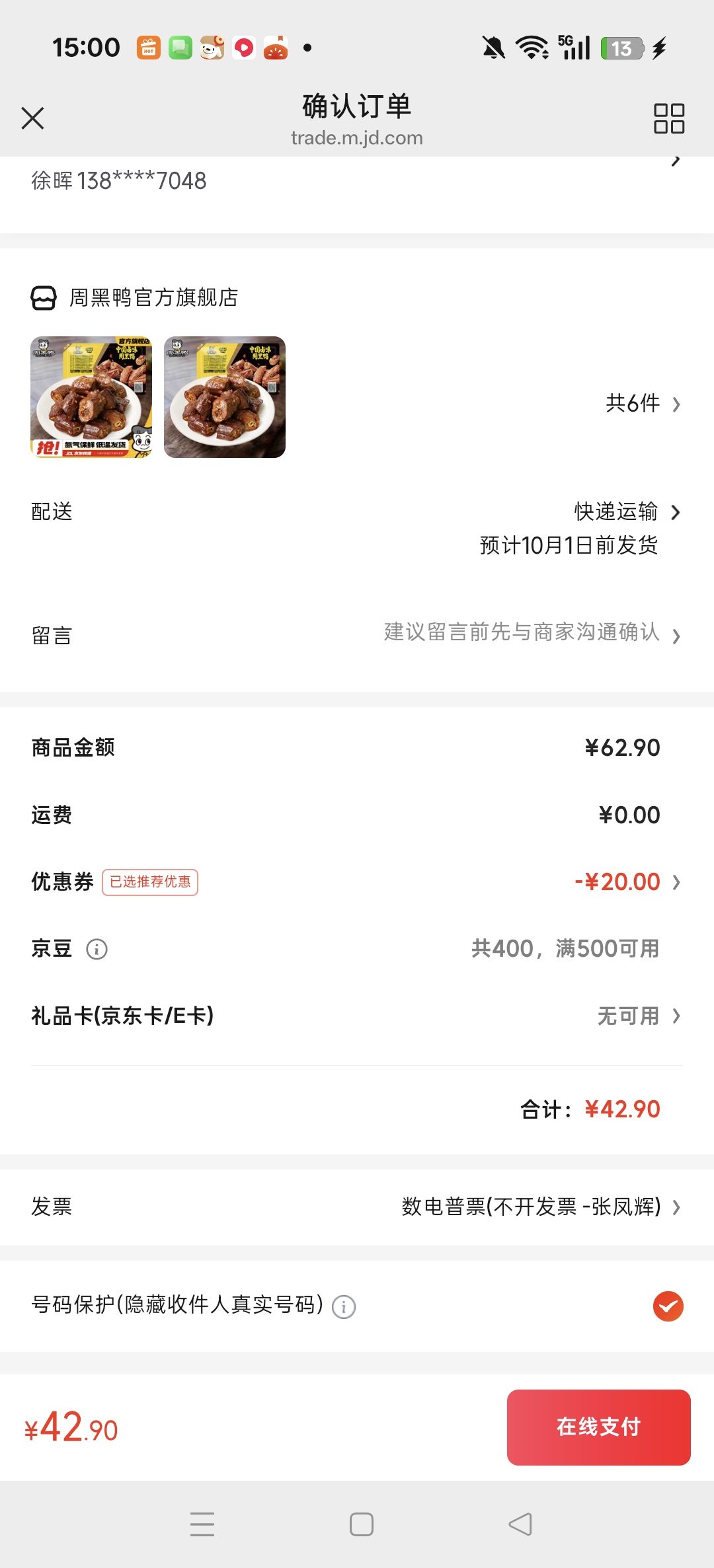This screenshot has width=714, height=1568.
Task: Open the four-squares menu icon
Action: click(668, 119)
